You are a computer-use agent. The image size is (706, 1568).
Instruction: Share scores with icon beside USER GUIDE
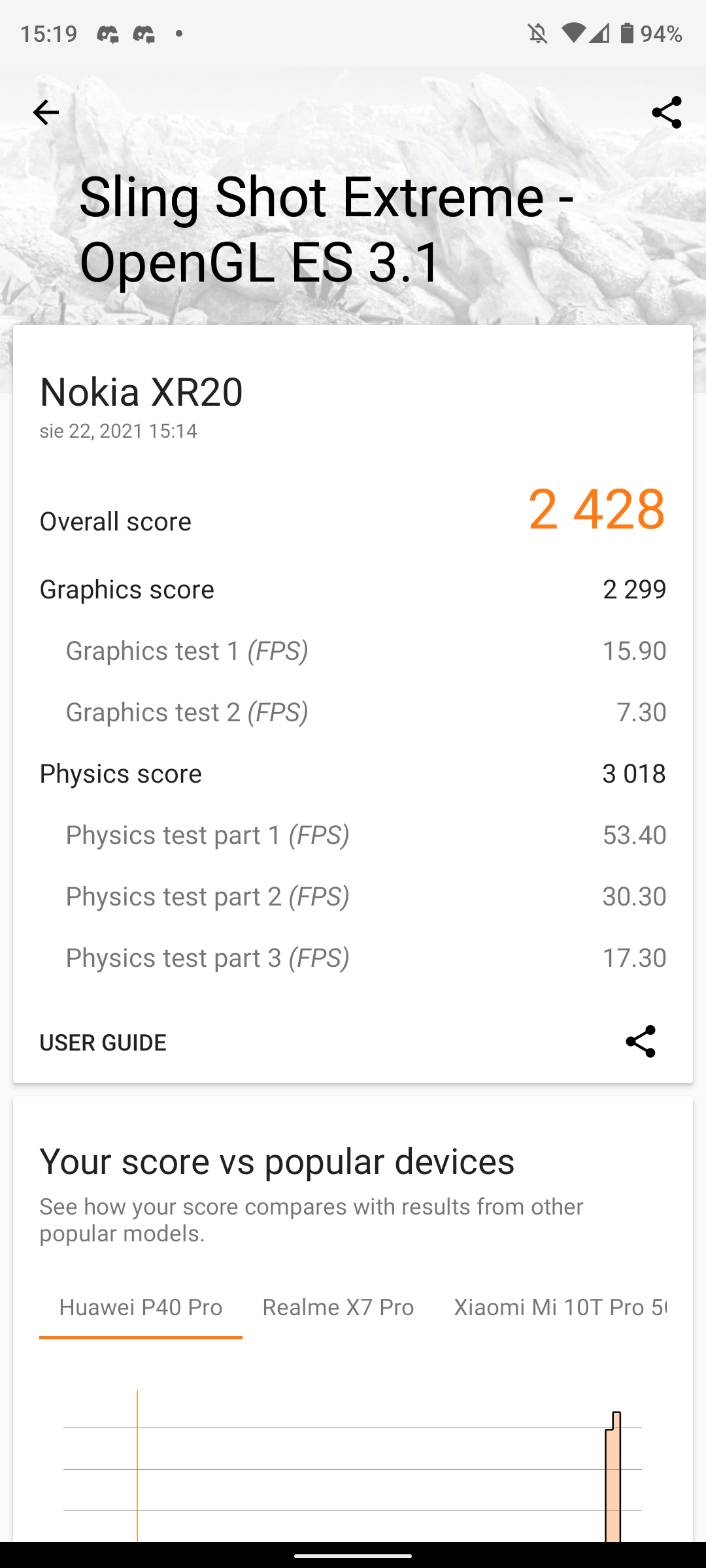click(640, 1041)
